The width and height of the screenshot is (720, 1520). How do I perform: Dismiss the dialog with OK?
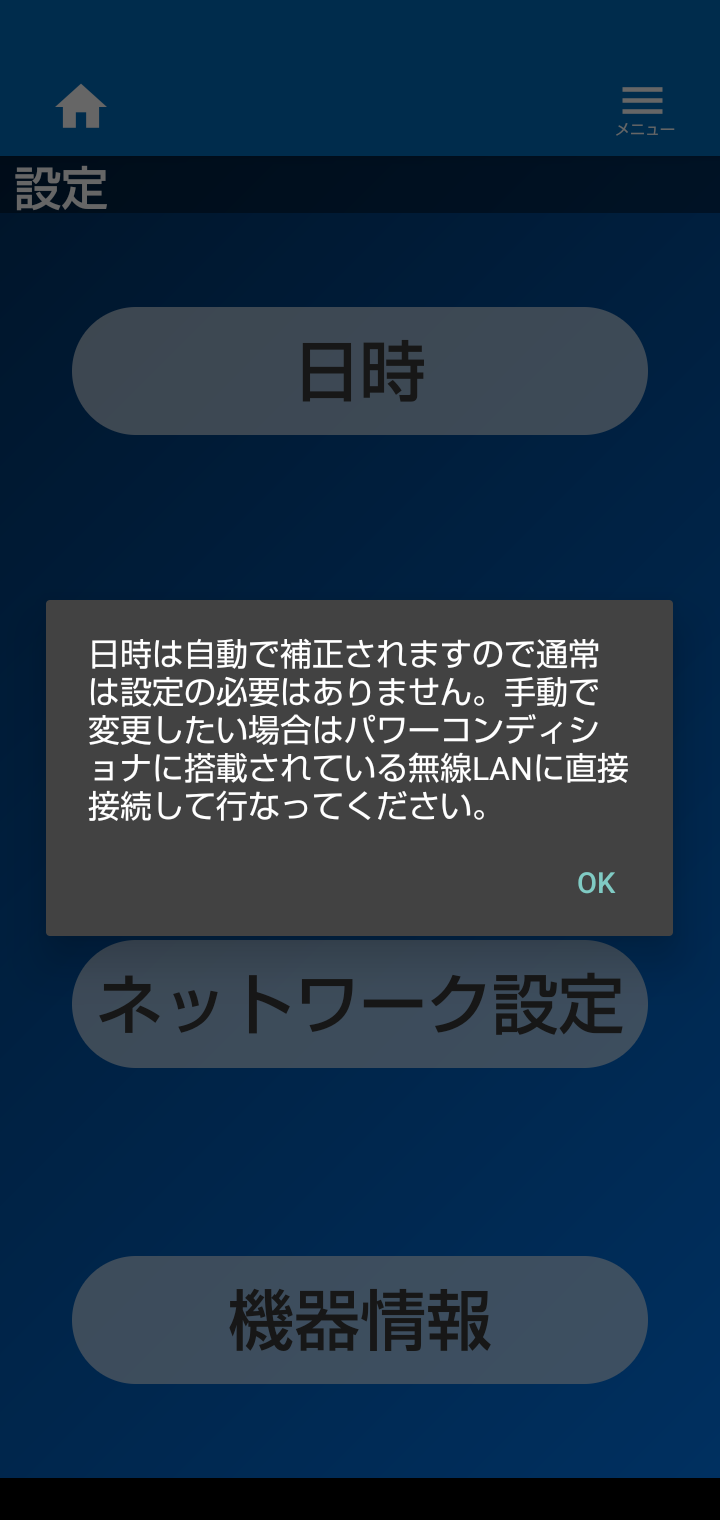pyautogui.click(x=596, y=883)
